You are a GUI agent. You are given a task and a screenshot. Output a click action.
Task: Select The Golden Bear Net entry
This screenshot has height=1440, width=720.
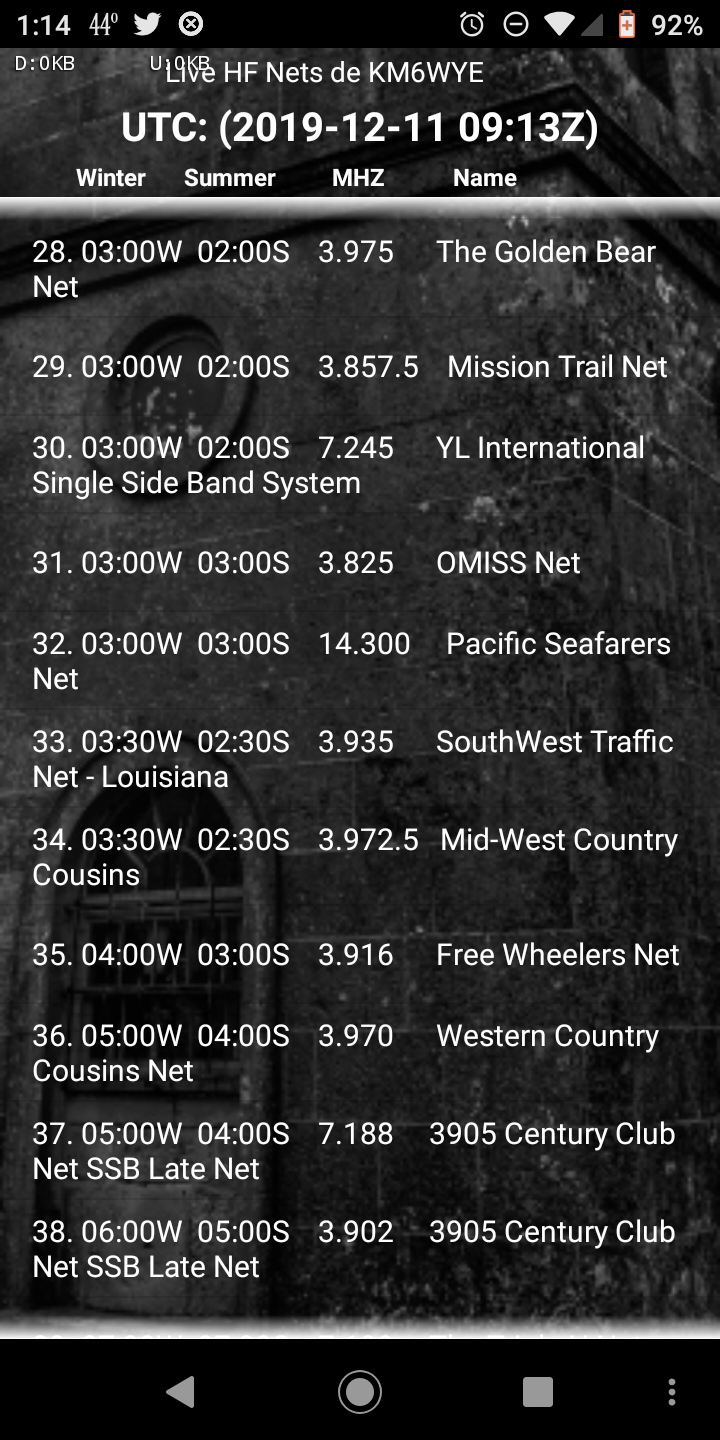click(x=360, y=269)
